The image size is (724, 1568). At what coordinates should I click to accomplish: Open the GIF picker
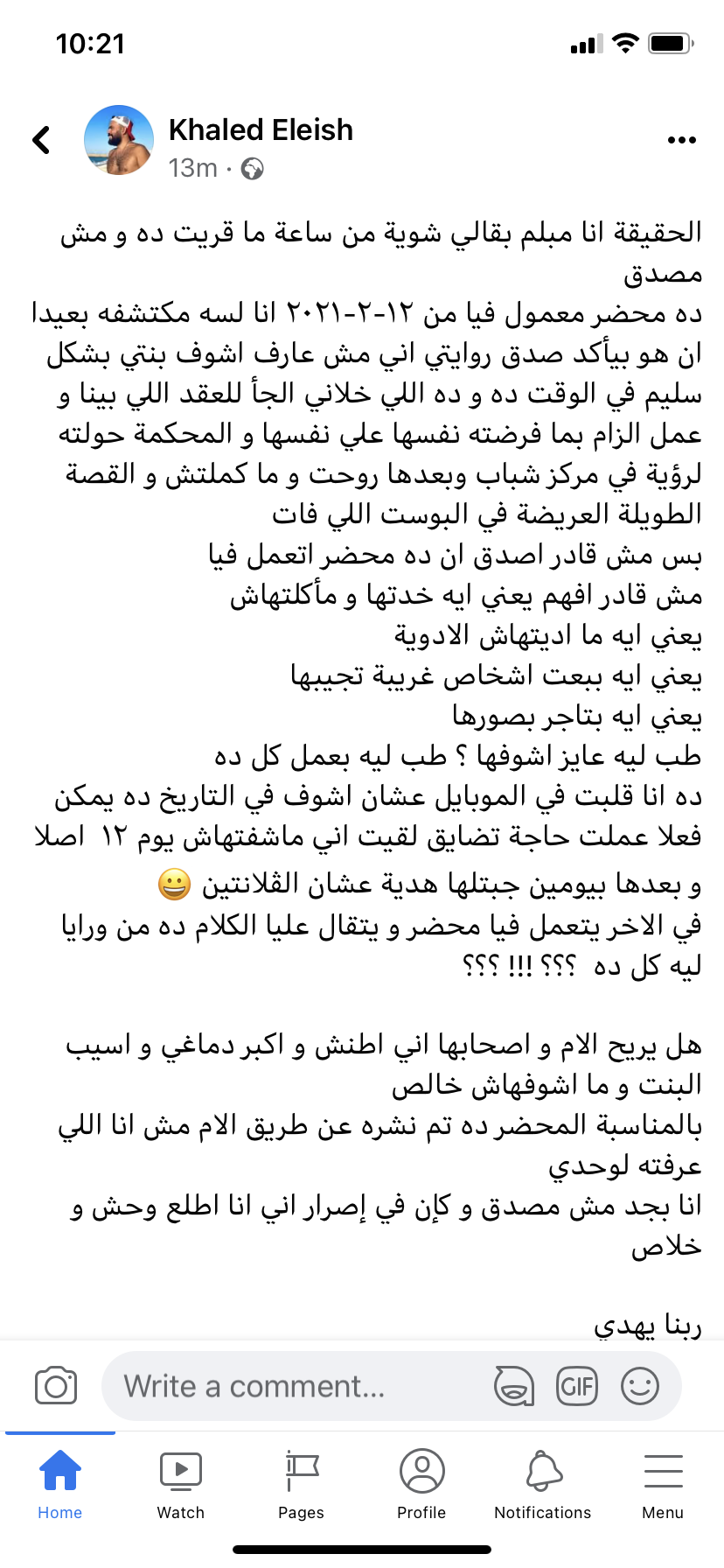click(x=577, y=1386)
